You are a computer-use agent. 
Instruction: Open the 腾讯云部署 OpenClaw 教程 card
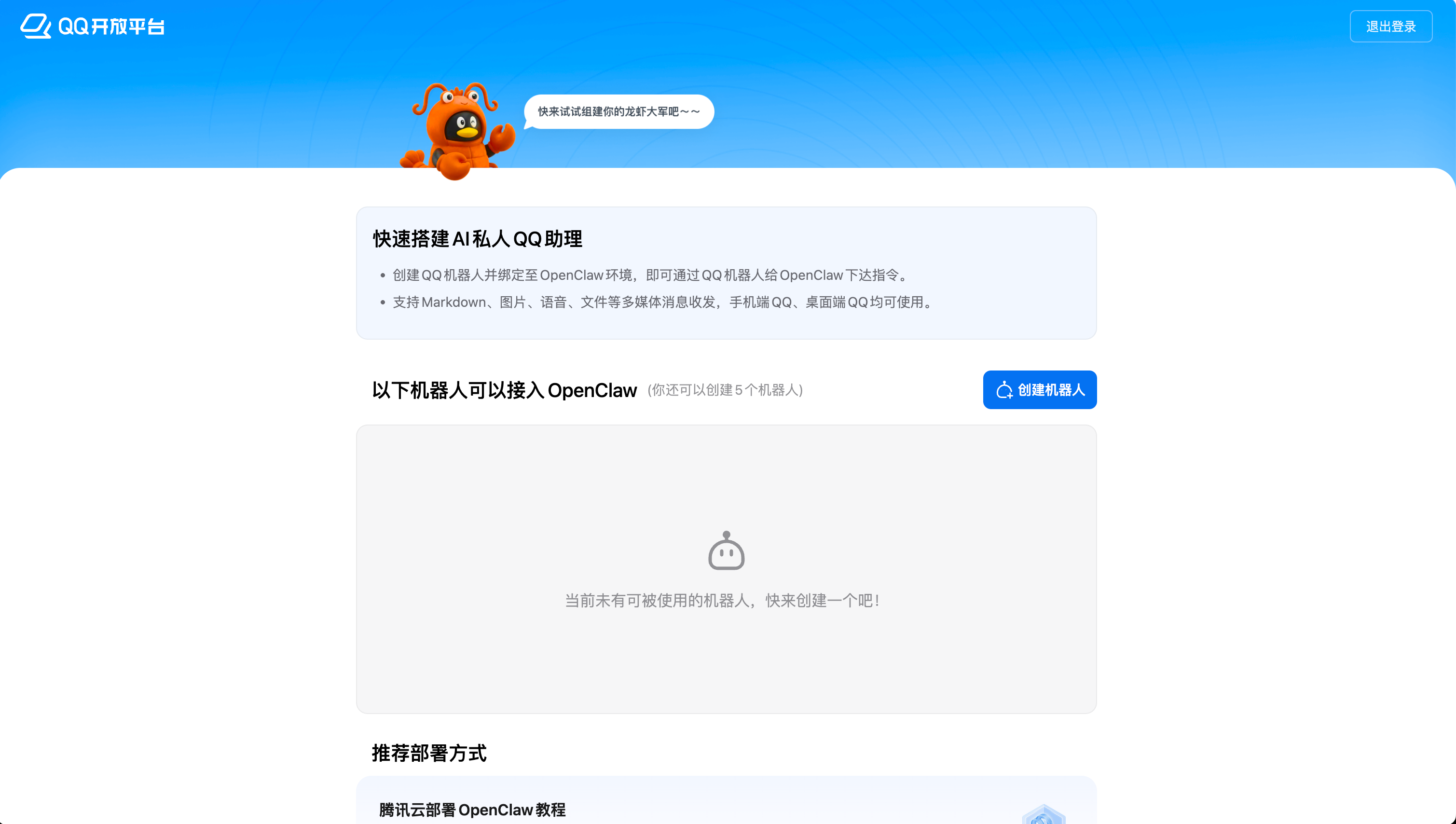tap(472, 810)
